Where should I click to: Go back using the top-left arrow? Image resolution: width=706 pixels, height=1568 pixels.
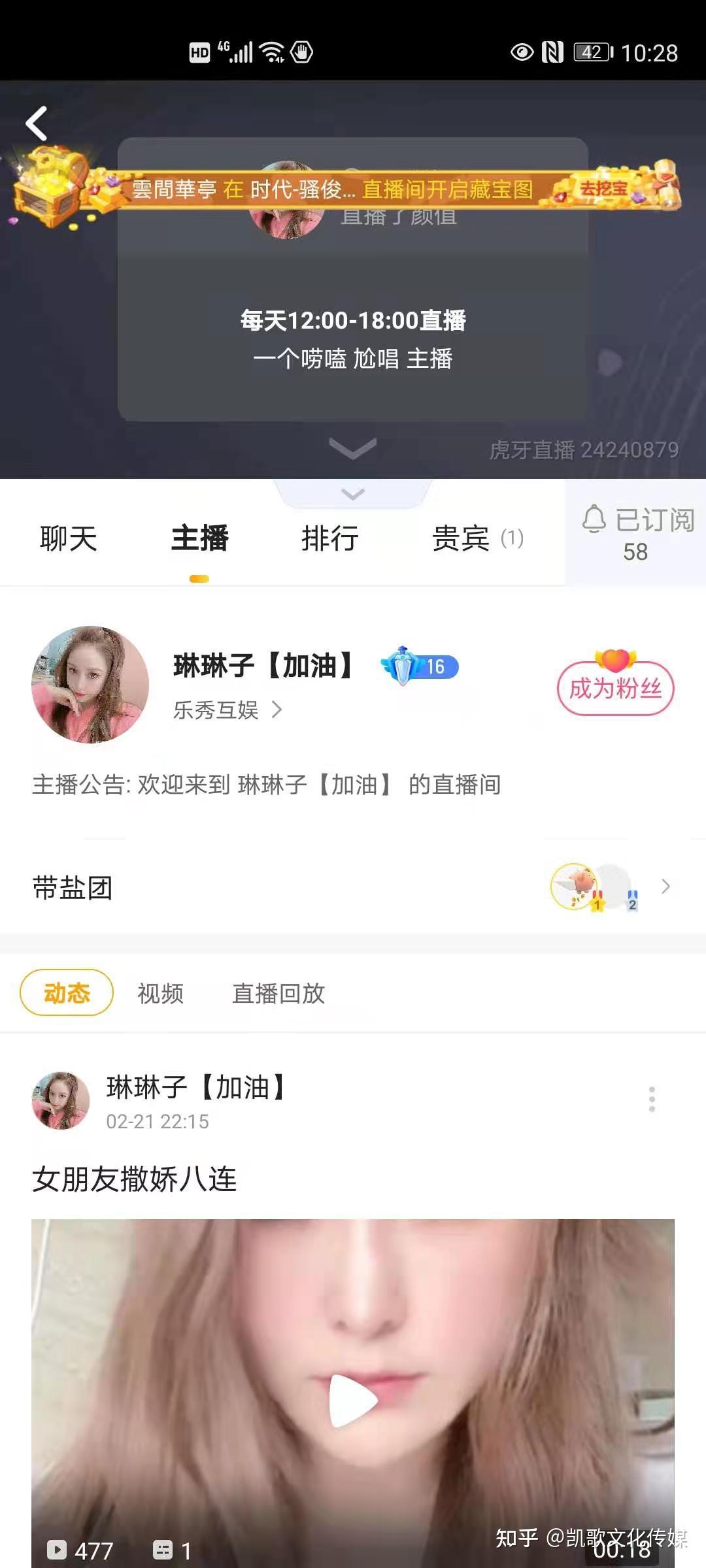37,123
